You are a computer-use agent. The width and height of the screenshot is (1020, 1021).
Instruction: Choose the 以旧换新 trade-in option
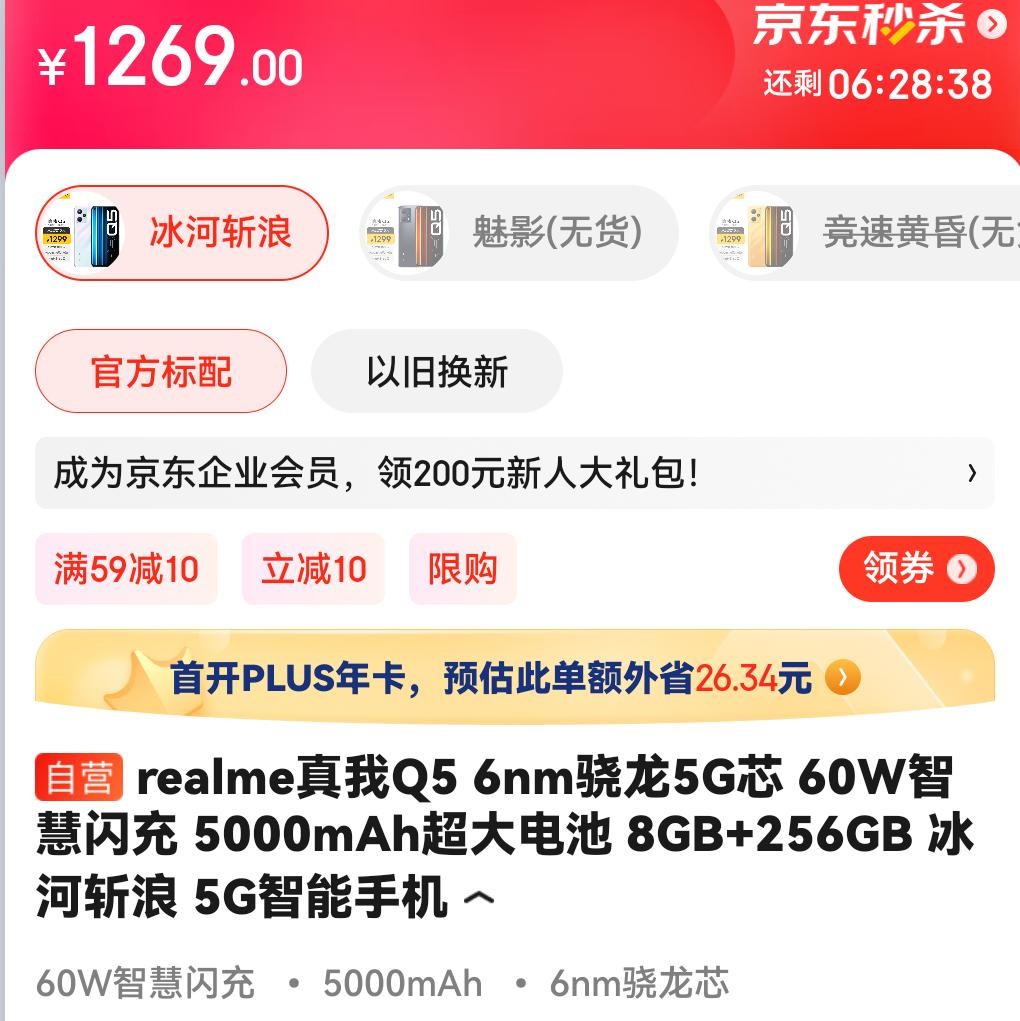point(437,371)
